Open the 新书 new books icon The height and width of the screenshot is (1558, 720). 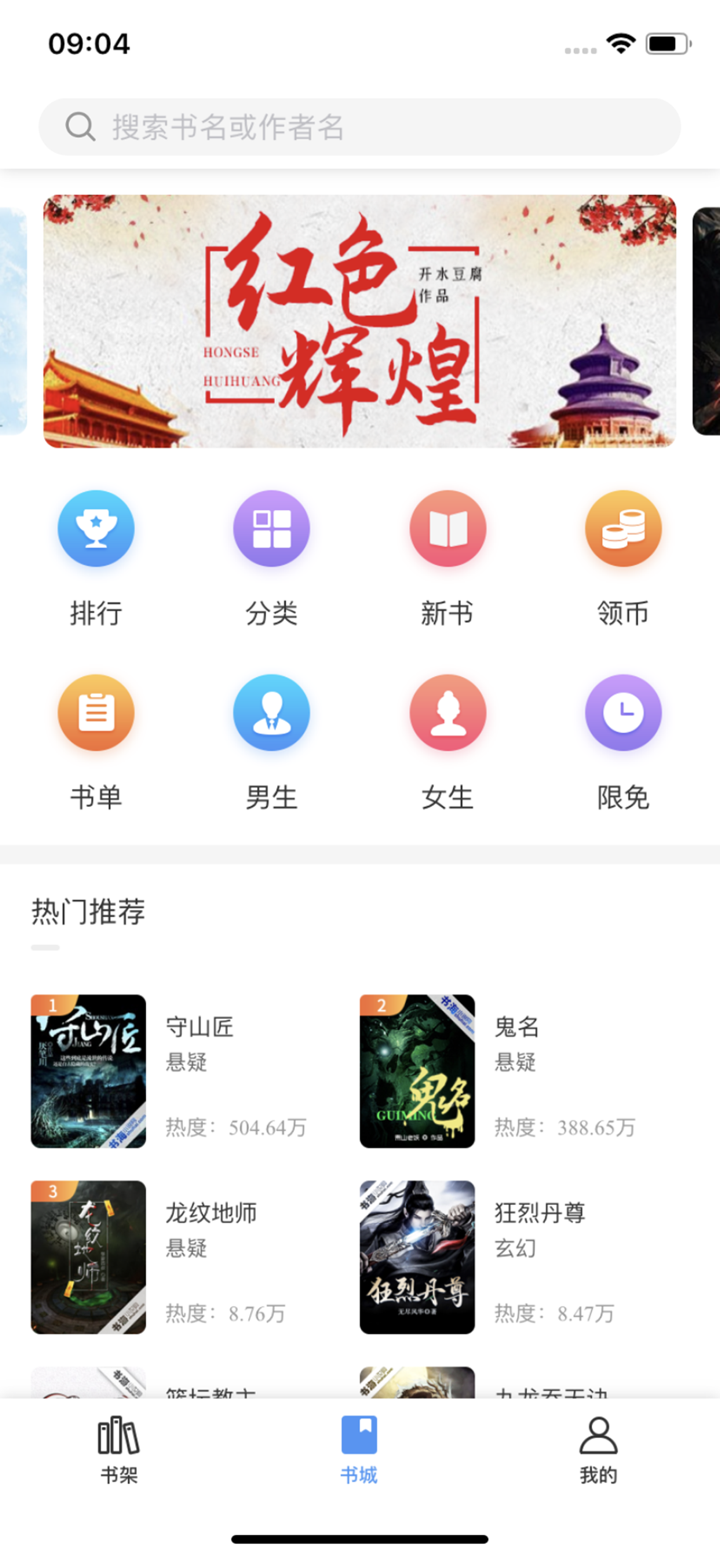447,528
